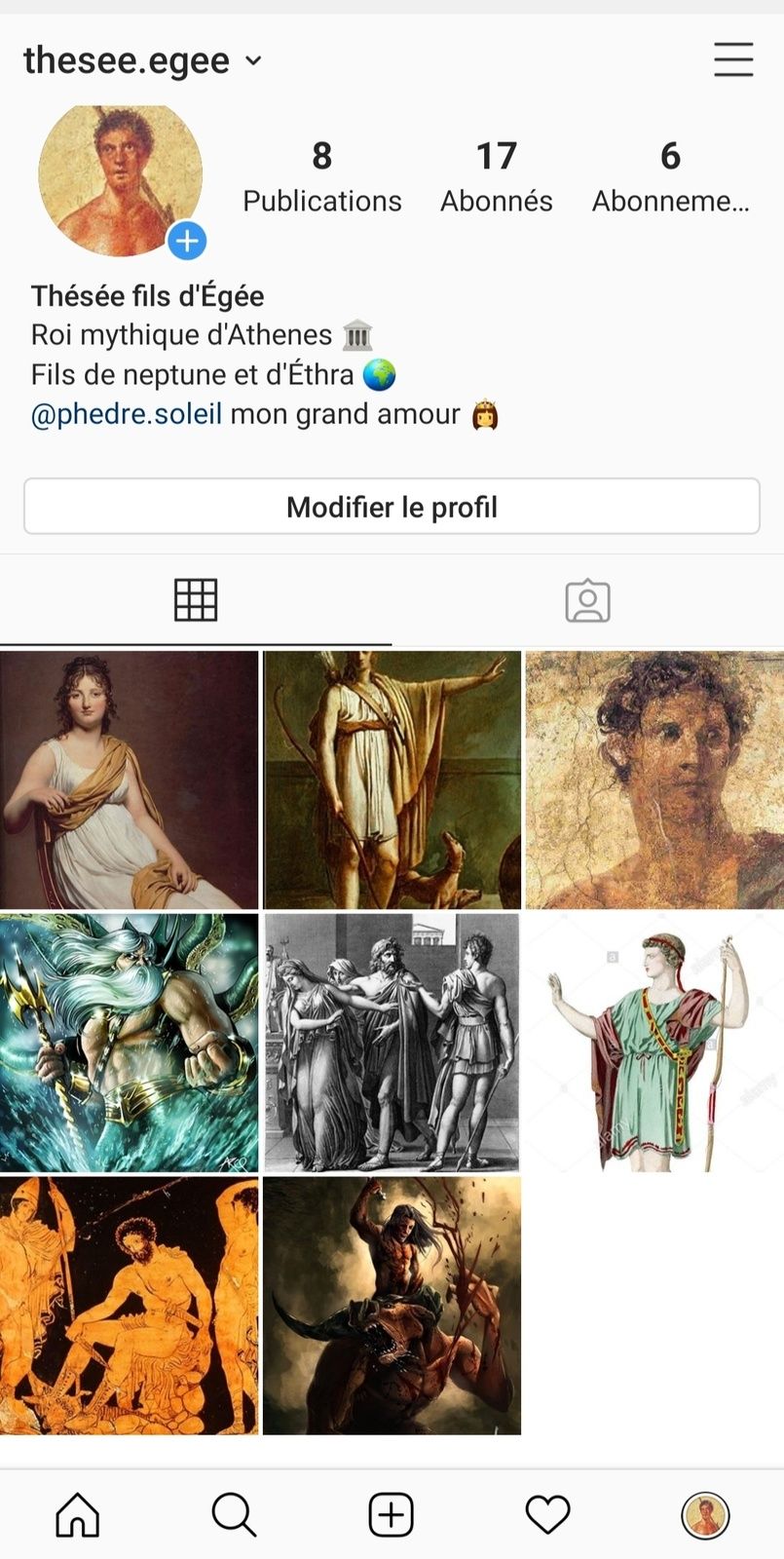Image resolution: width=784 pixels, height=1559 pixels.
Task: Tap Modifier le profil button
Action: pyautogui.click(x=392, y=507)
